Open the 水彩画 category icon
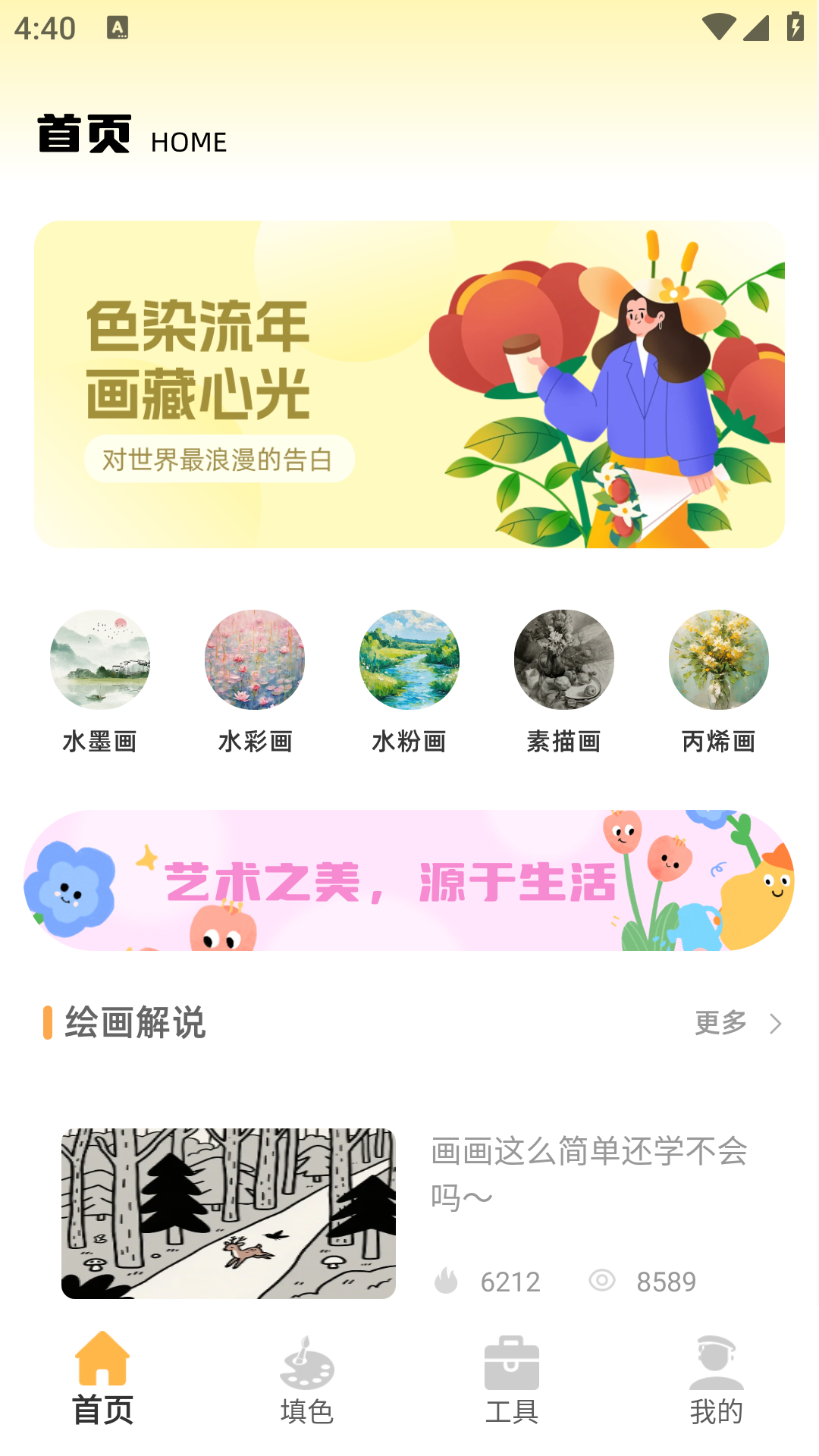The height and width of the screenshot is (1456, 819). pyautogui.click(x=255, y=660)
